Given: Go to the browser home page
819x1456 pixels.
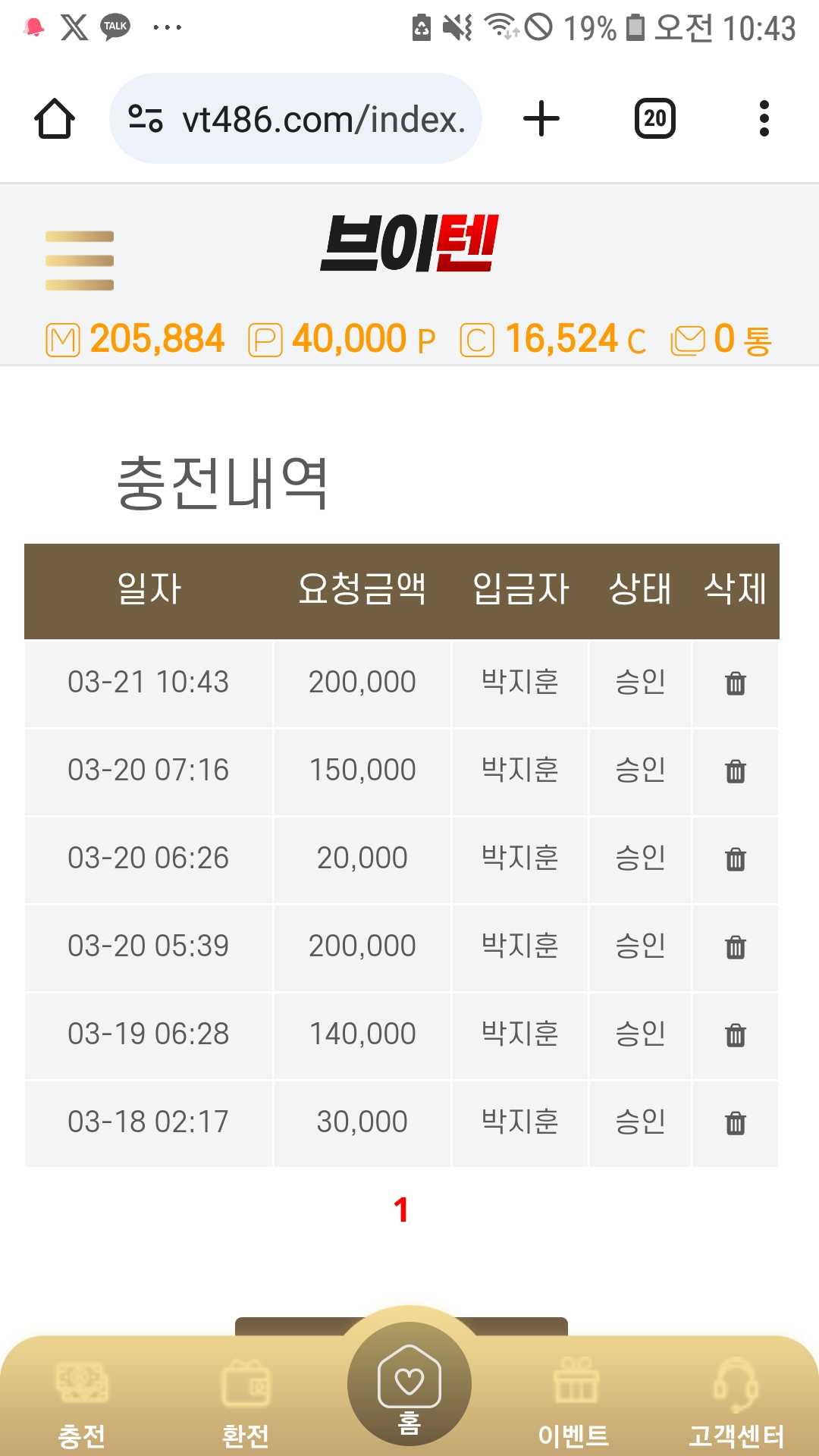Looking at the screenshot, I should click(x=55, y=119).
